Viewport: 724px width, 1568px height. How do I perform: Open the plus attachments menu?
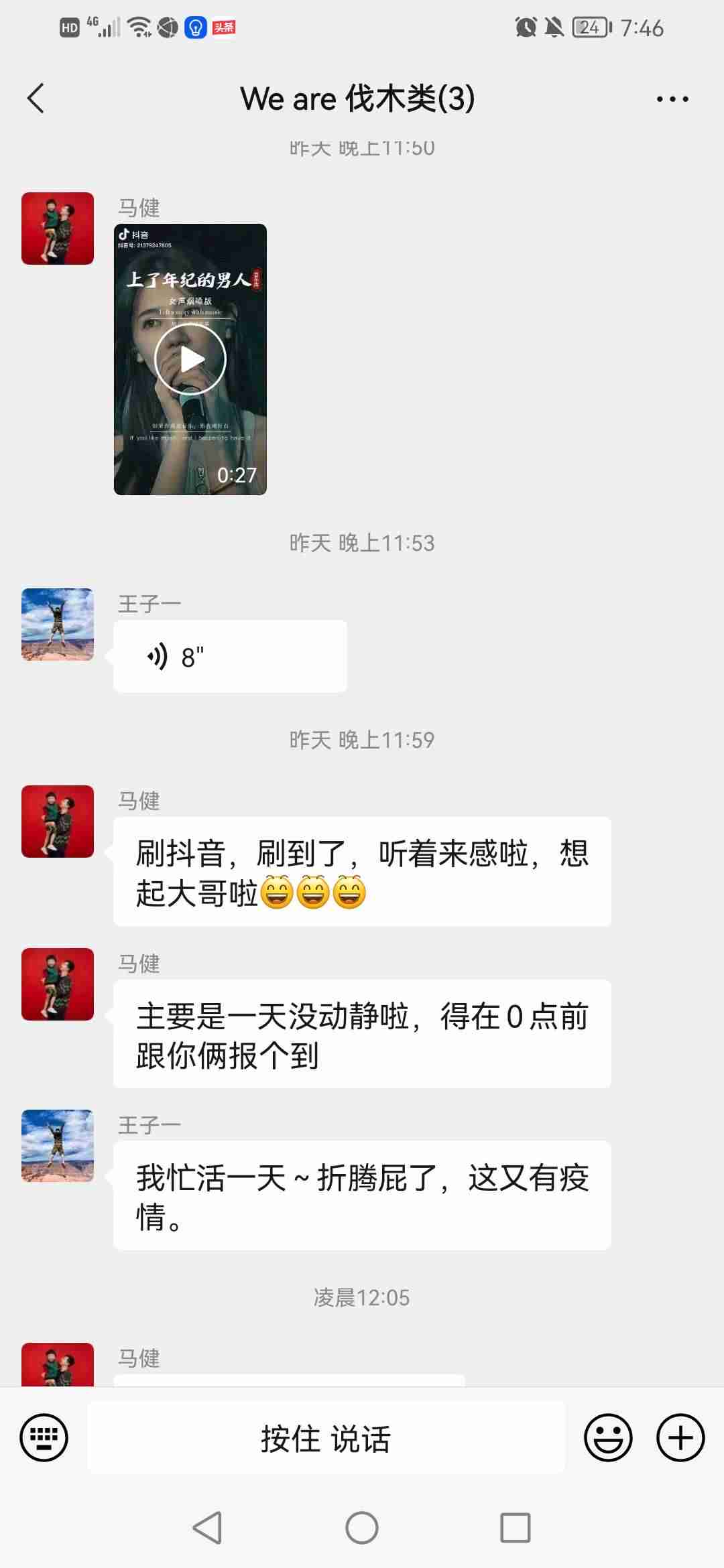680,1437
